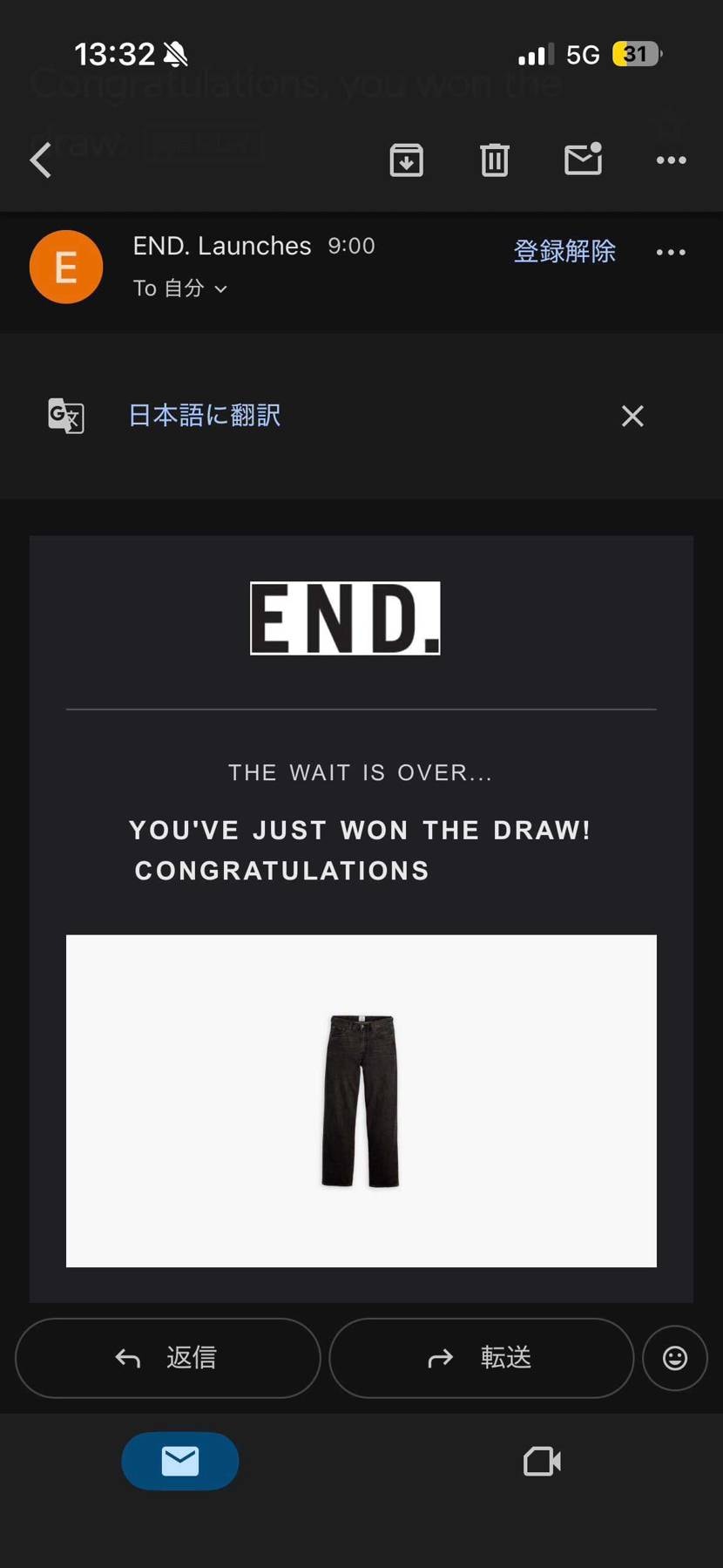This screenshot has height=1568, width=723.
Task: Add an emoji reaction
Action: pyautogui.click(x=674, y=1358)
